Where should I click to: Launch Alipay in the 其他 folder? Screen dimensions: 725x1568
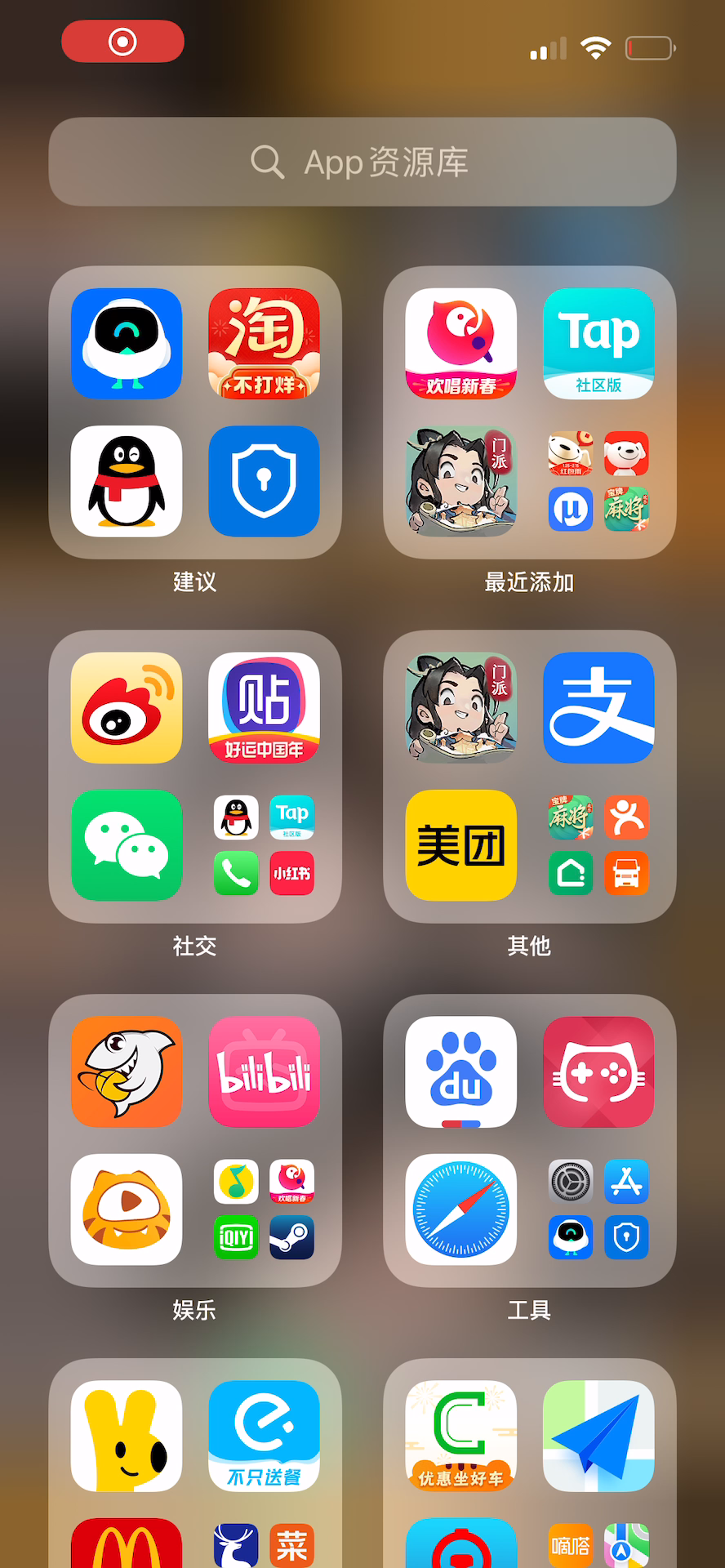coord(598,708)
